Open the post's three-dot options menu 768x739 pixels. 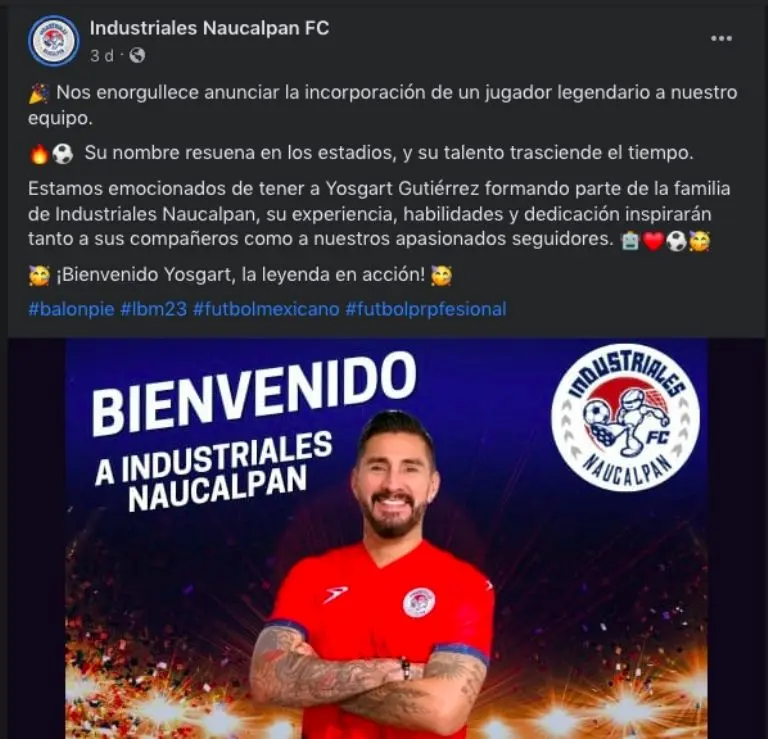click(721, 38)
